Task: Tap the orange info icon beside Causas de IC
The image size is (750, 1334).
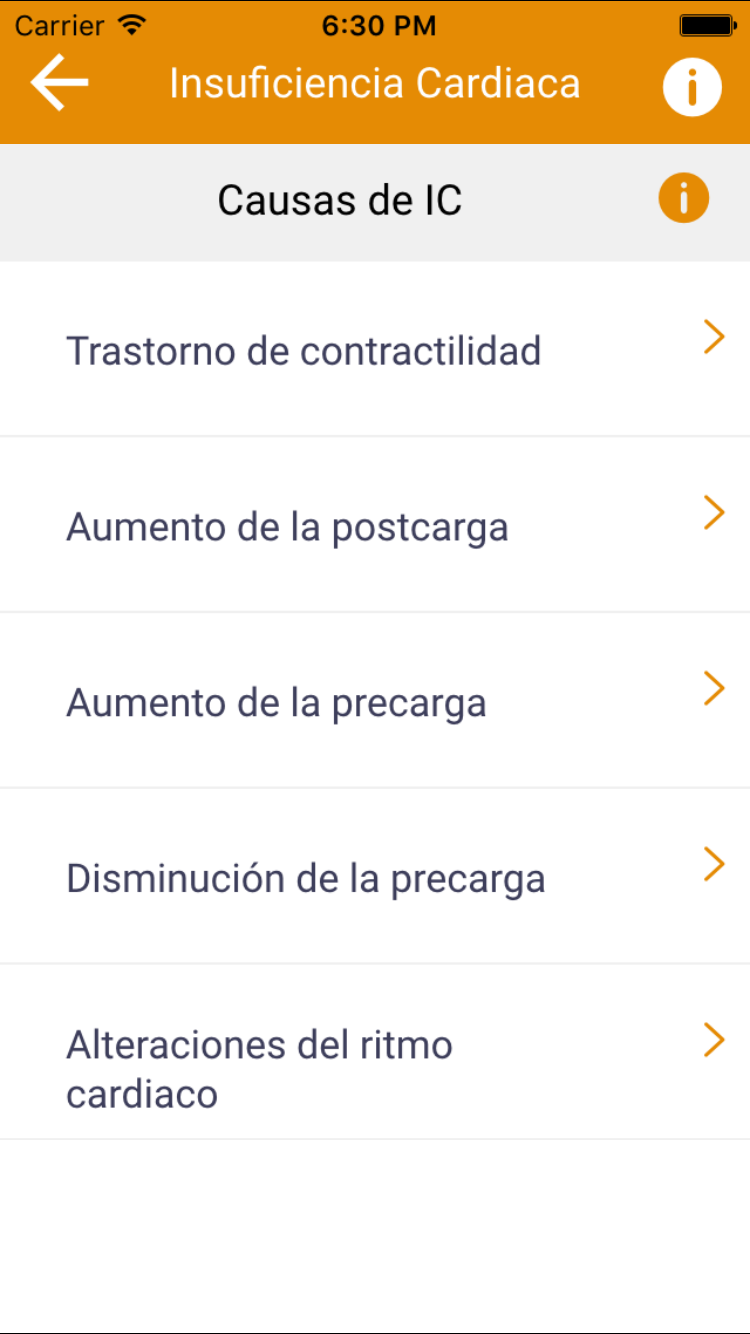Action: 683,198
